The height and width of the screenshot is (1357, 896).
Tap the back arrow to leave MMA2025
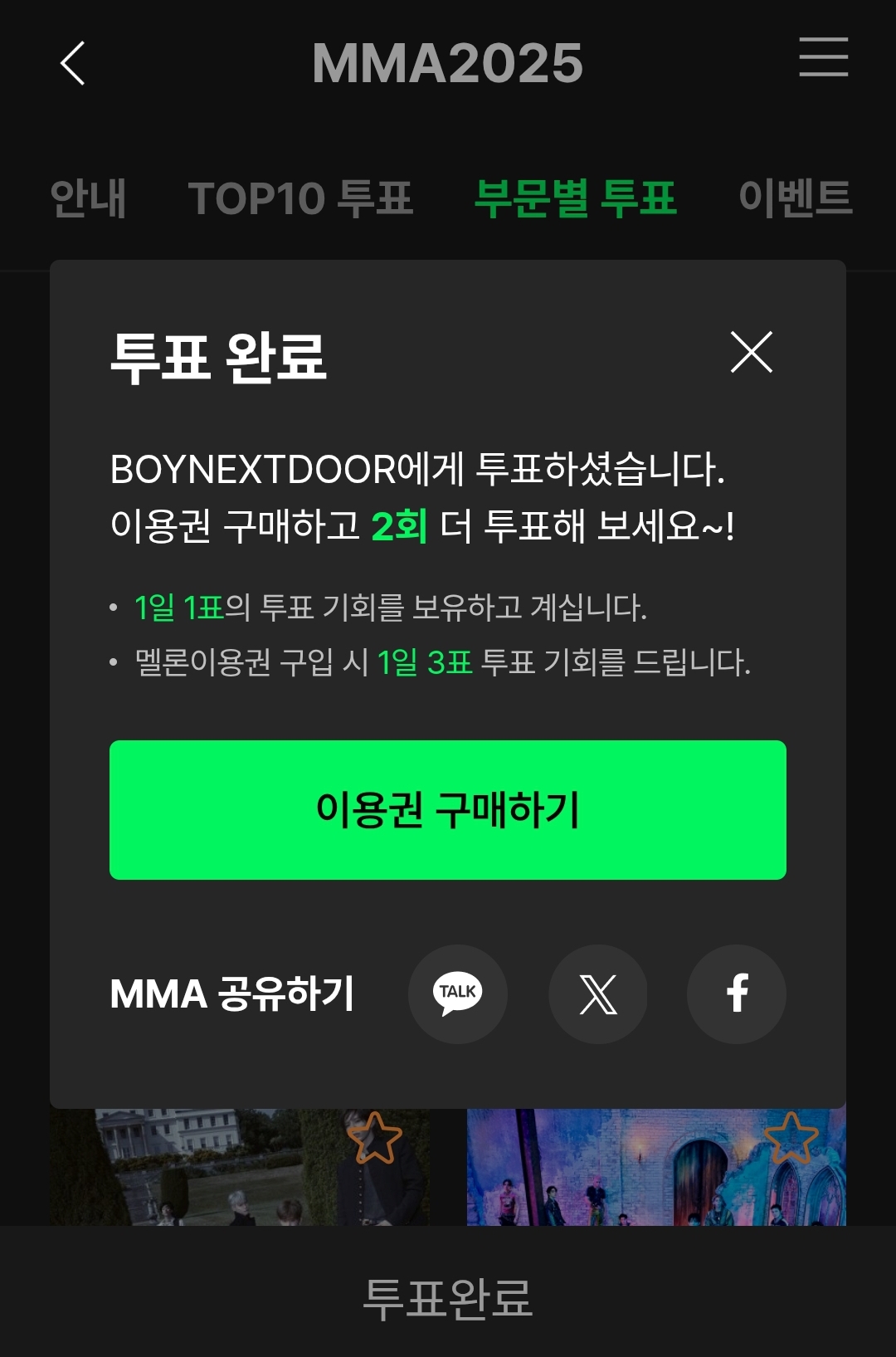pos(71,65)
